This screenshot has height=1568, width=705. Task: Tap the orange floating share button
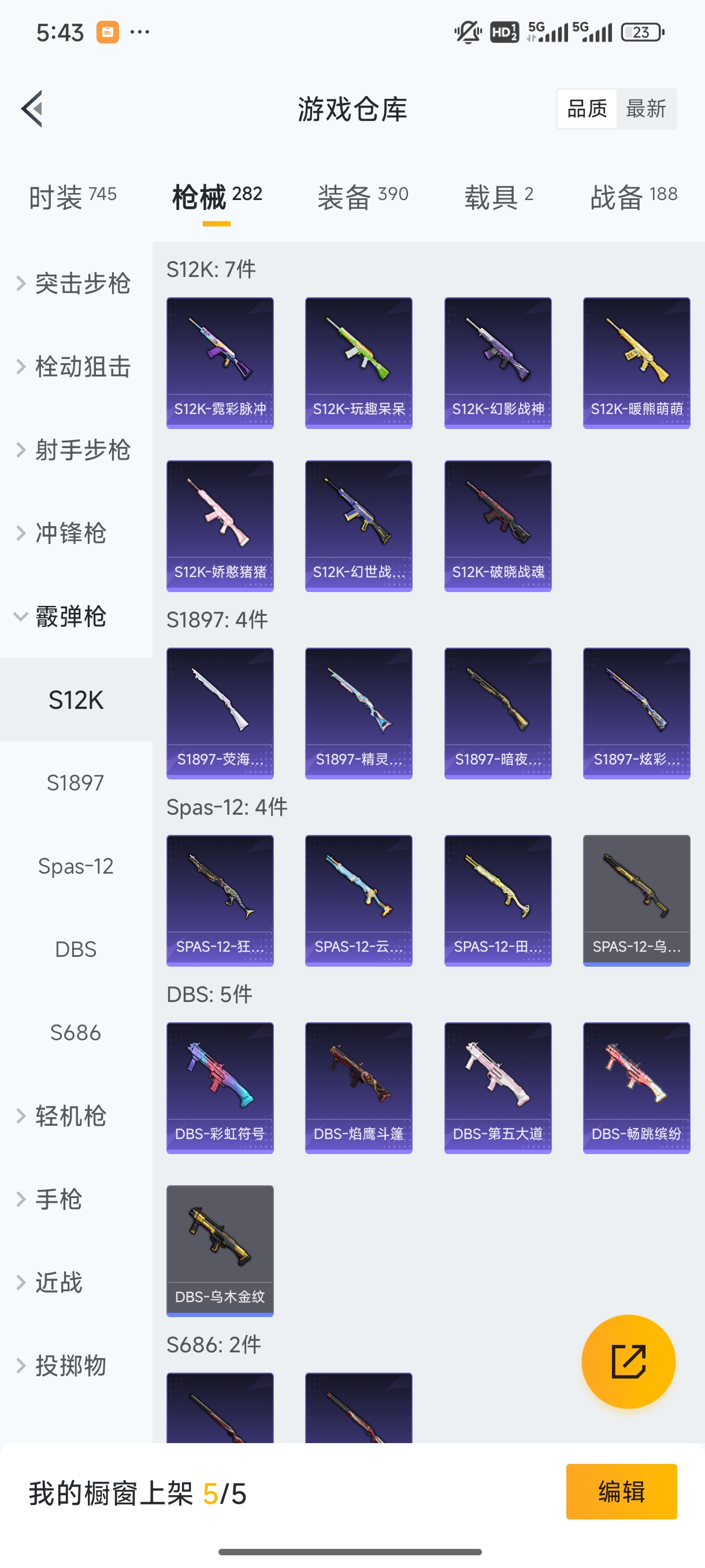628,1362
